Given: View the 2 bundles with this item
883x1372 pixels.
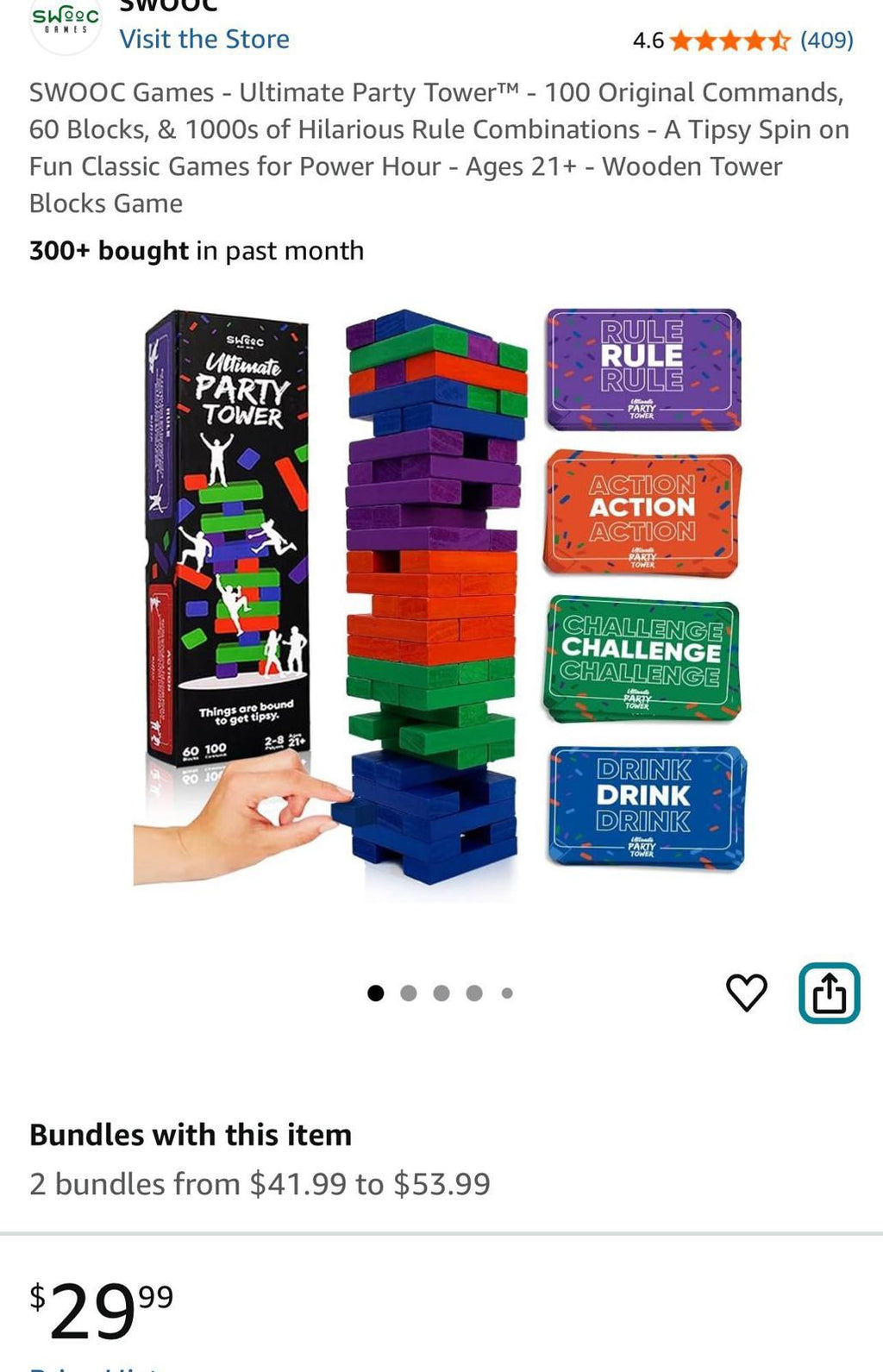Looking at the screenshot, I should 259,1183.
